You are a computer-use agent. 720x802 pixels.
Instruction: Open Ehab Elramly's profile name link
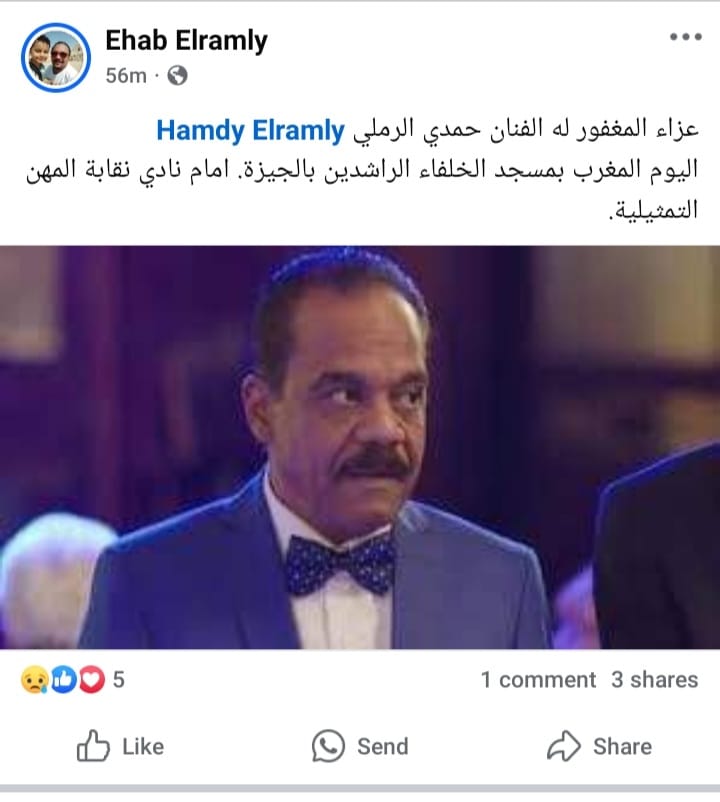186,41
